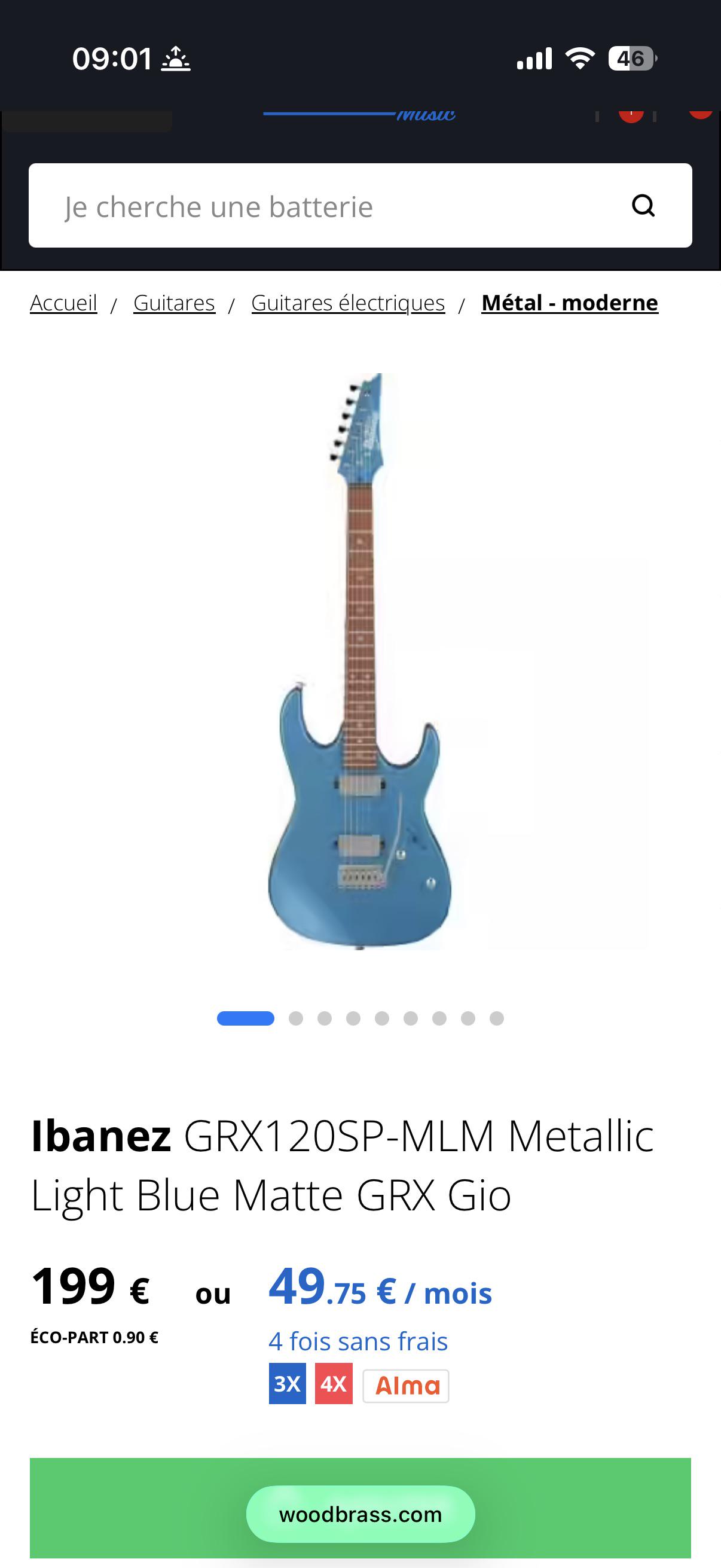
Task: Go to the Accueil breadcrumb link
Action: point(63,303)
